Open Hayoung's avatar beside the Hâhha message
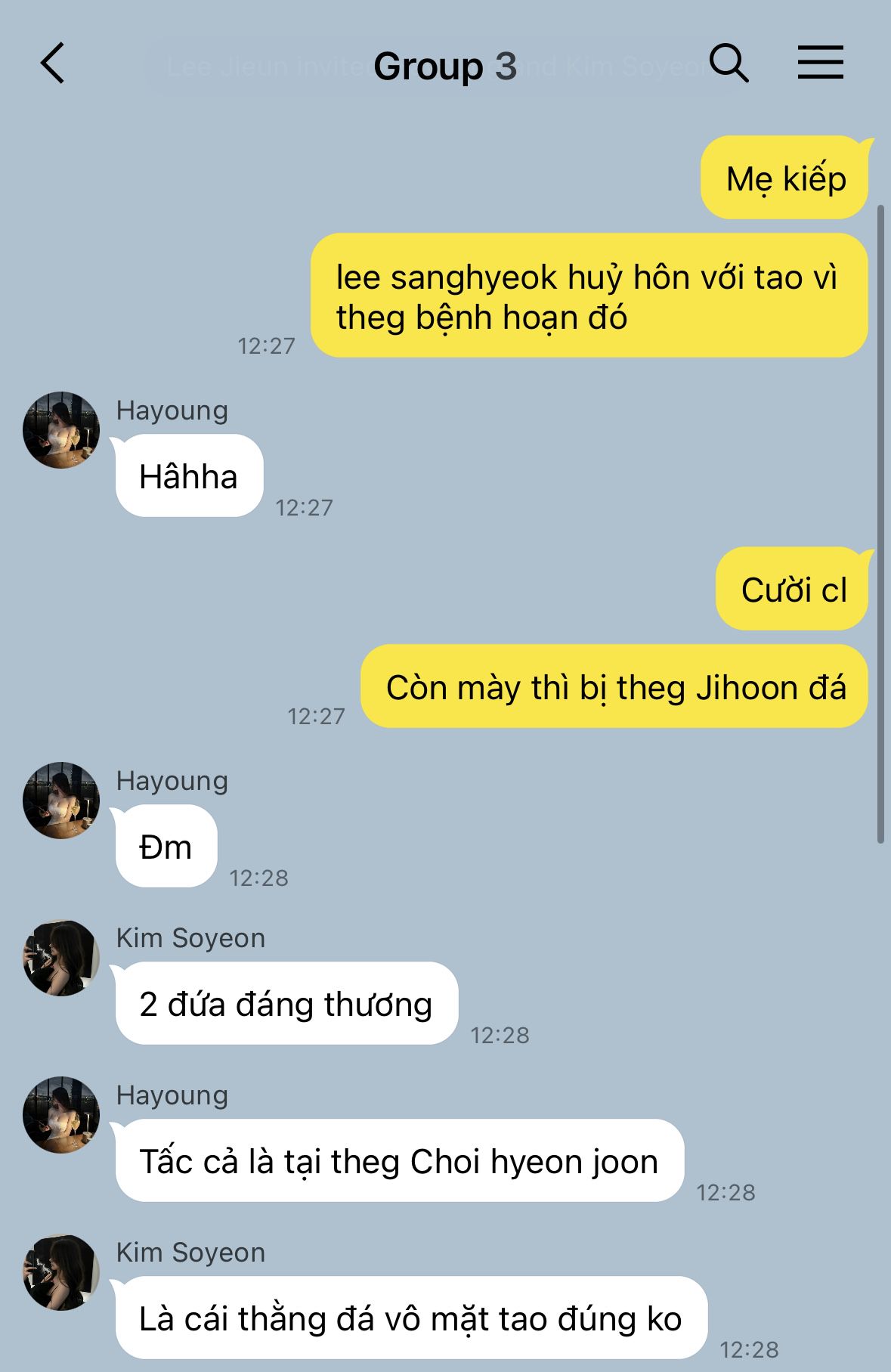891x1372 pixels. 61,429
